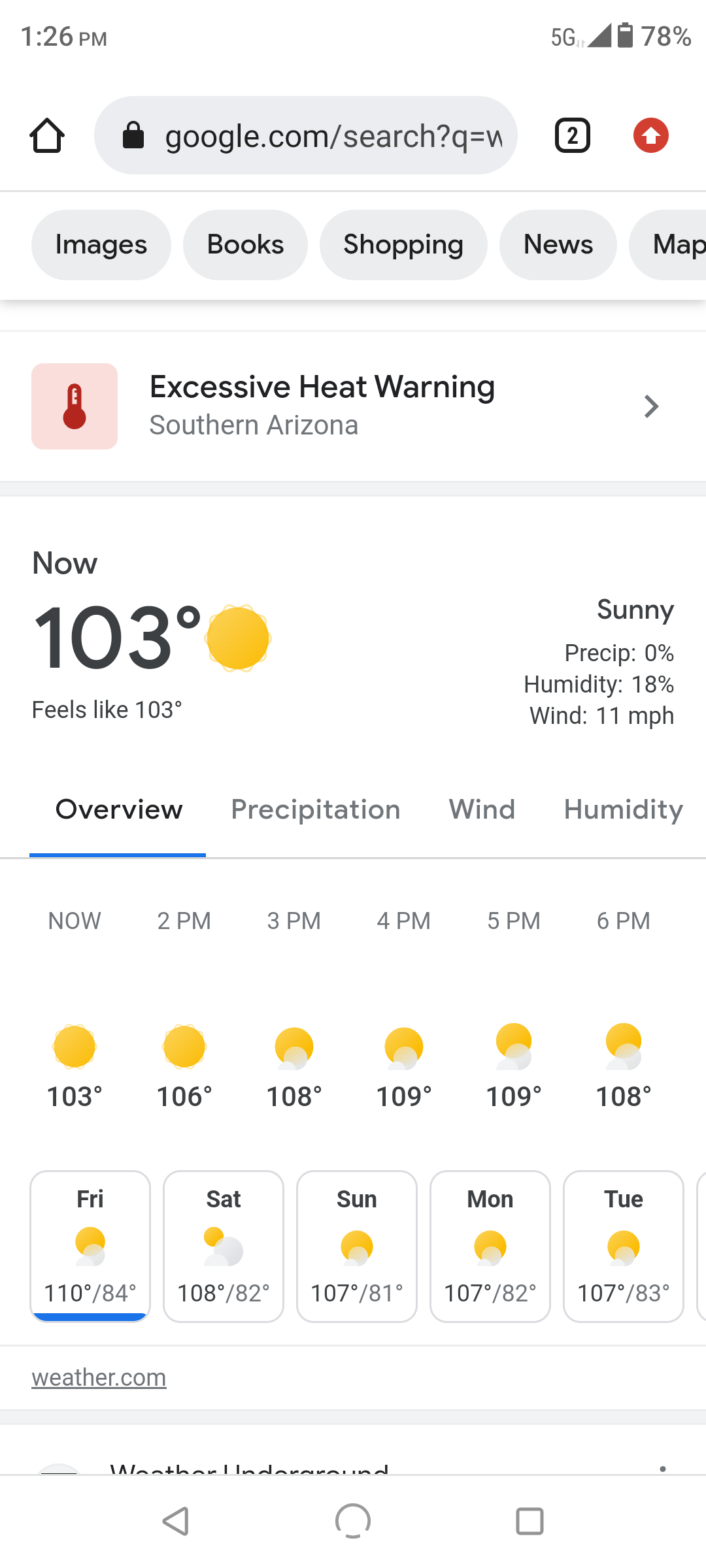Open the weather.com source link

pos(99,1378)
